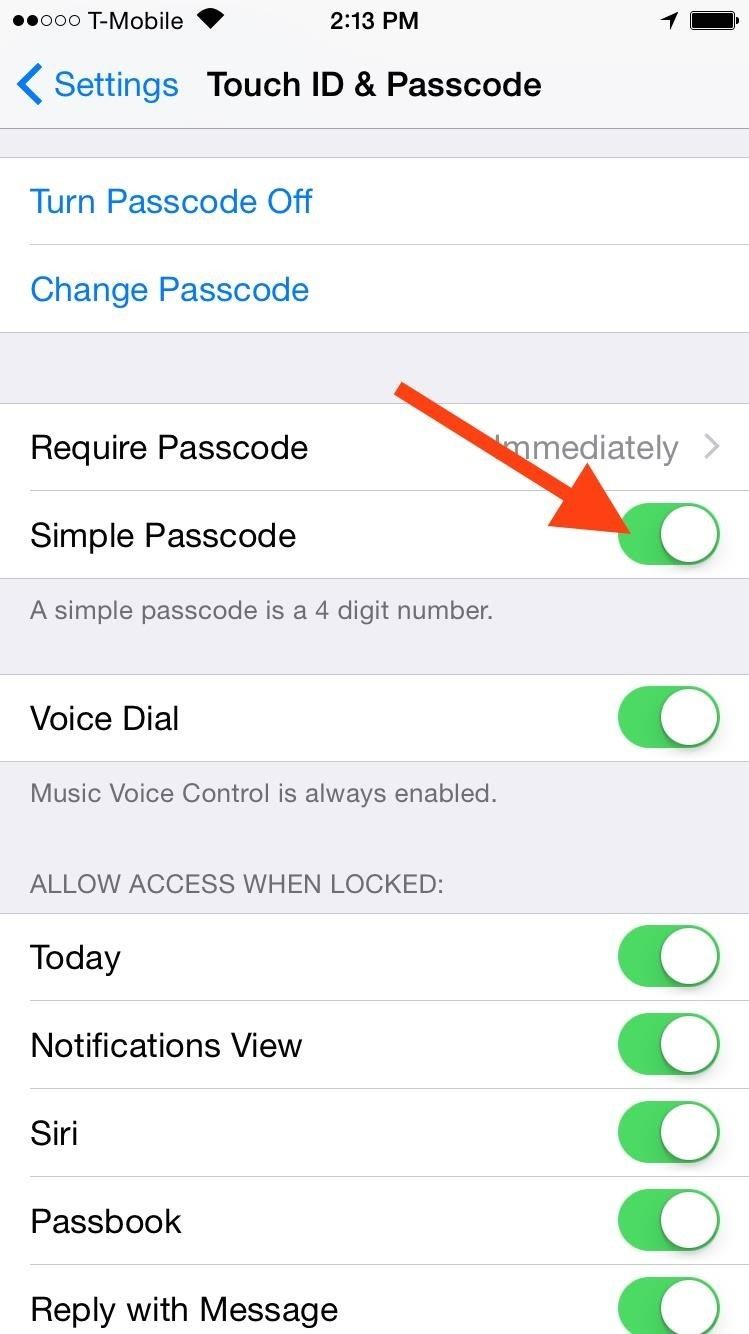Toggle Today access when locked
Viewport: 749px width, 1334px height.
pyautogui.click(x=669, y=957)
